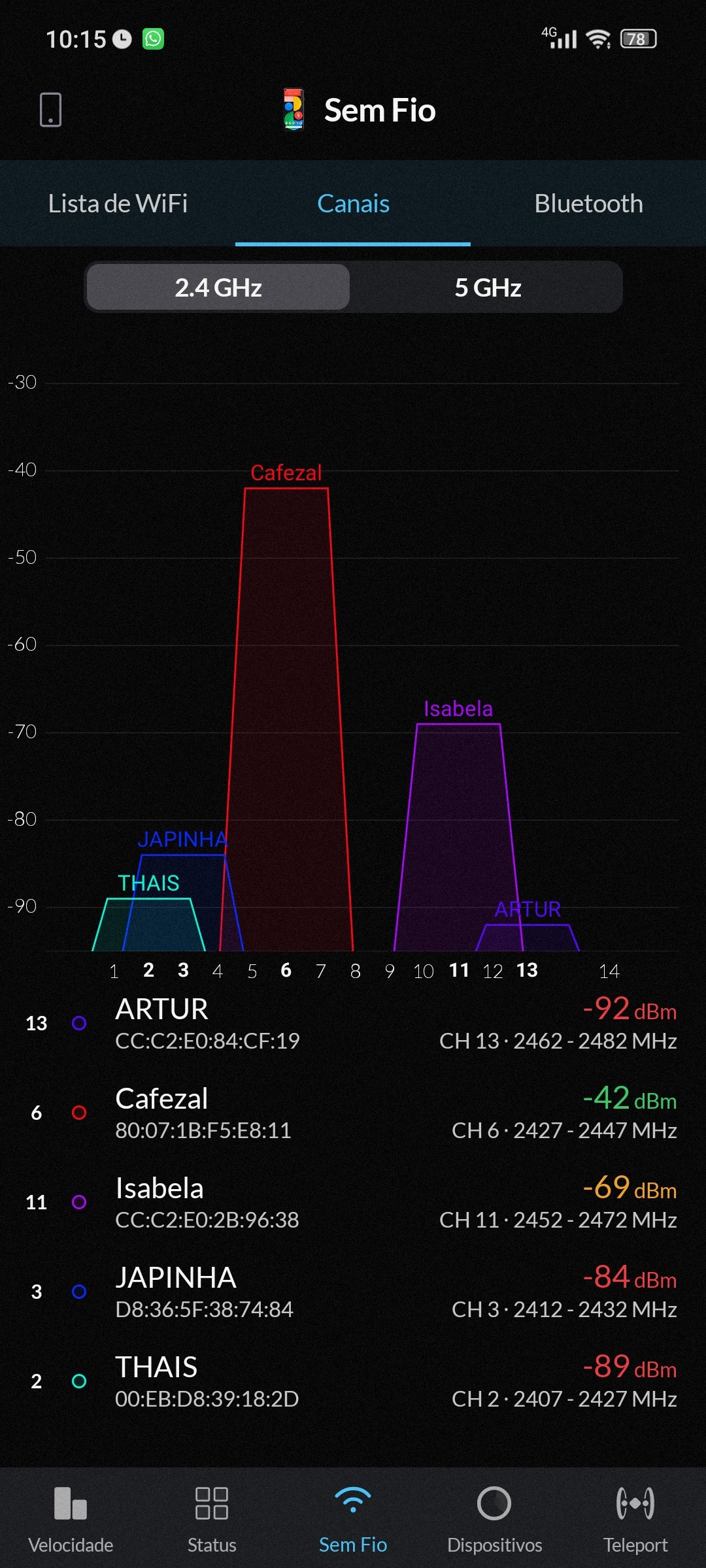Switch to the 5 GHz band
The image size is (706, 1568).
coord(488,287)
